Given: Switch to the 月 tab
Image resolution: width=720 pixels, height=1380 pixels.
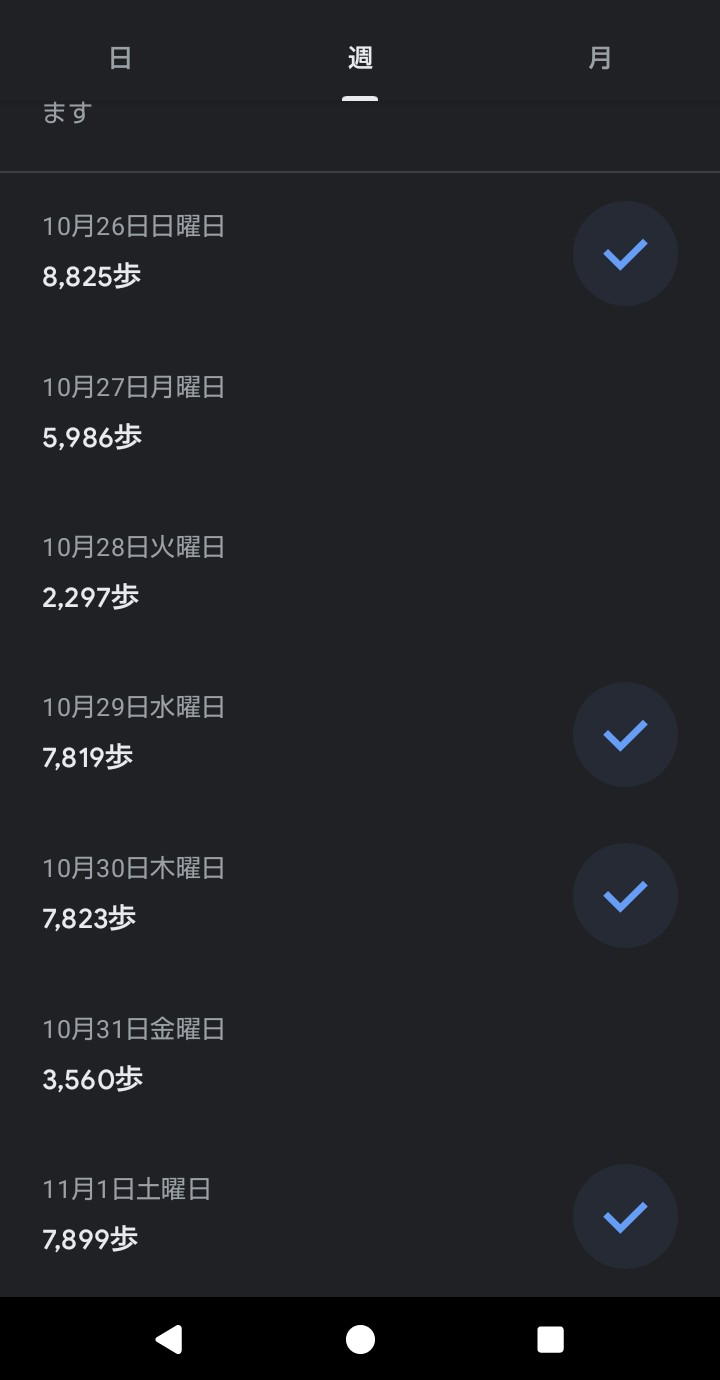Looking at the screenshot, I should [x=599, y=58].
